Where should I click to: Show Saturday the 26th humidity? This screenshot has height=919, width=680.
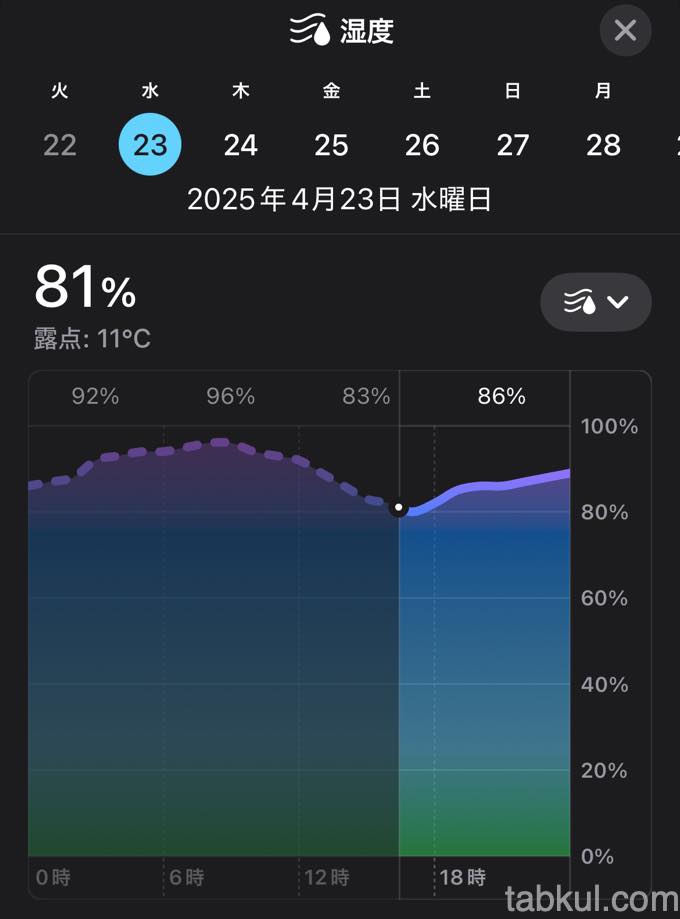422,145
